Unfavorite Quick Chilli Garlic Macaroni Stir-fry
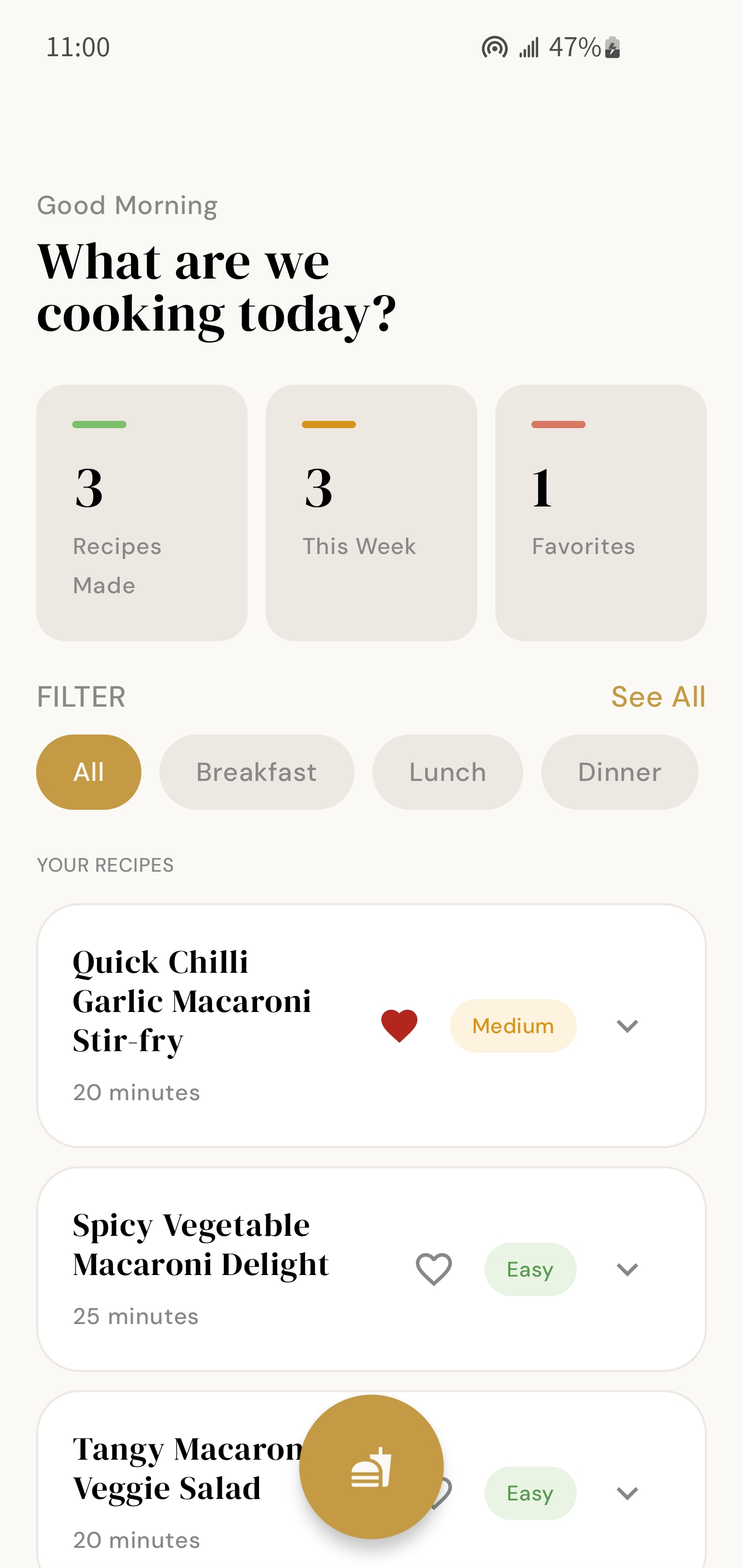The image size is (743, 1568). pos(399,1026)
